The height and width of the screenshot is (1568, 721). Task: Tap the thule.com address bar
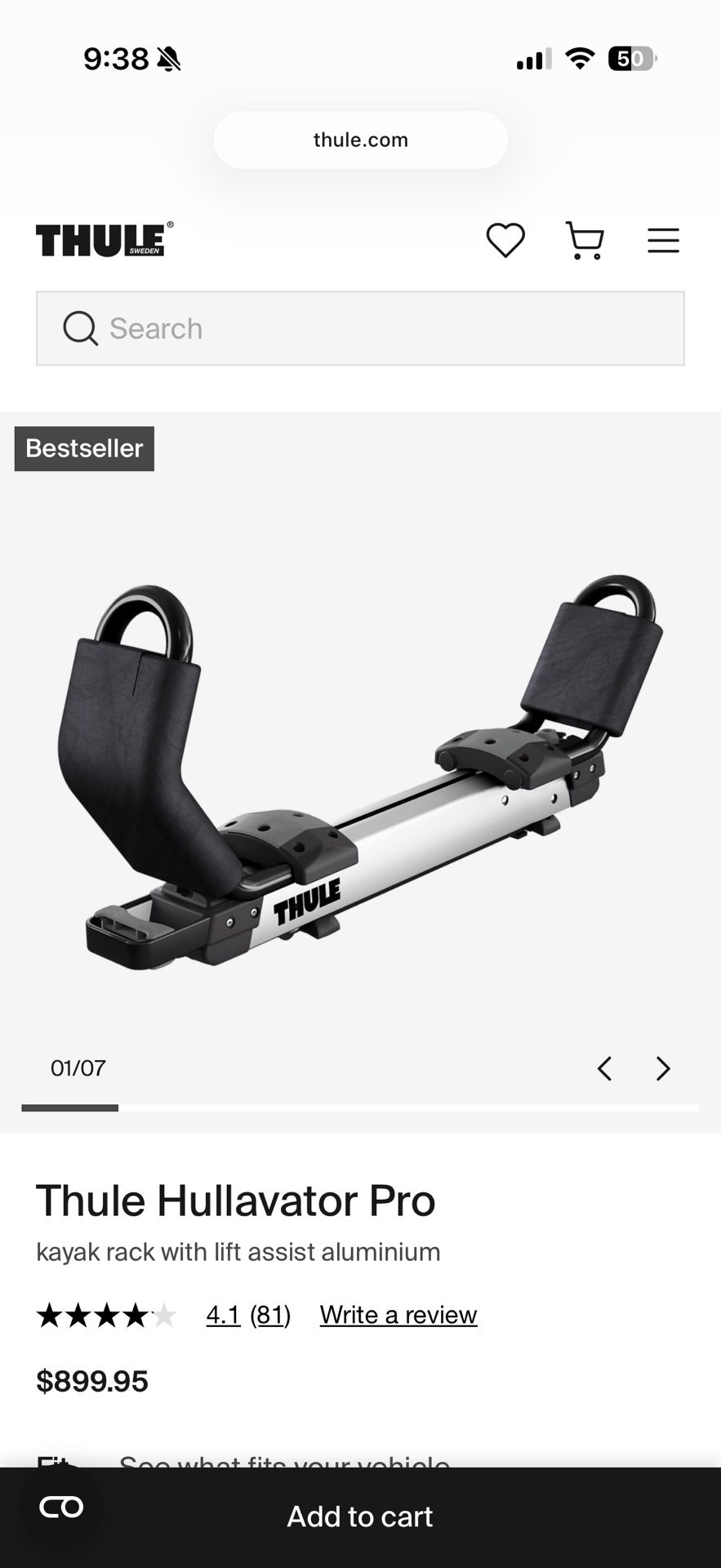(x=360, y=140)
